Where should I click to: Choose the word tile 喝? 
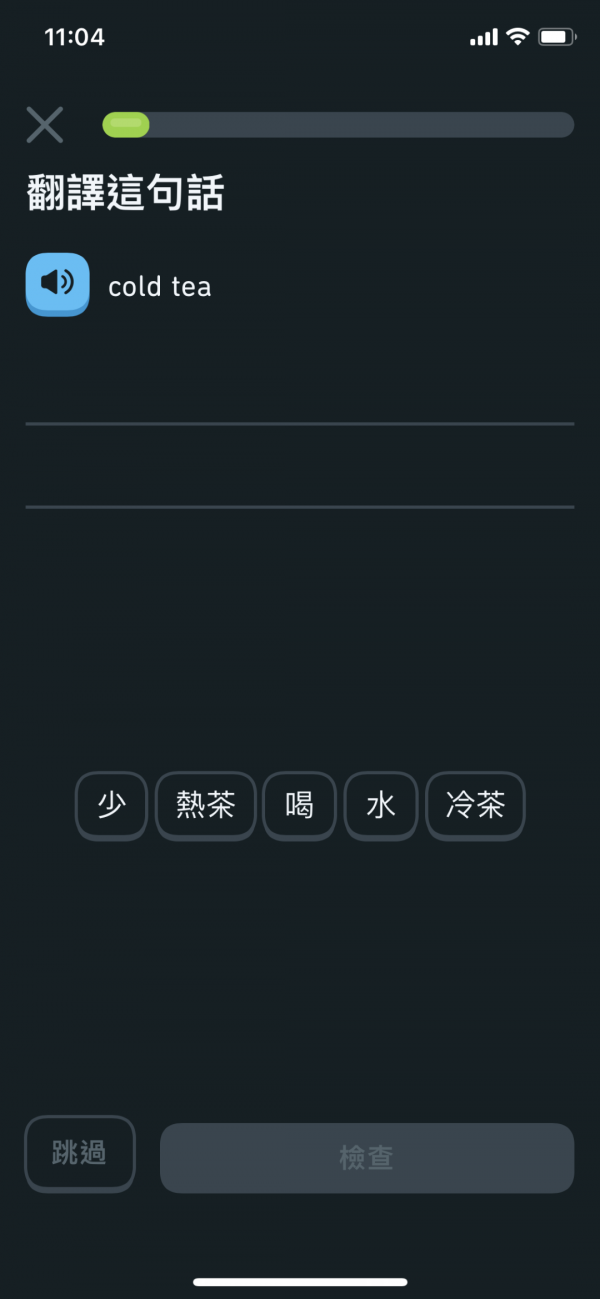(299, 805)
